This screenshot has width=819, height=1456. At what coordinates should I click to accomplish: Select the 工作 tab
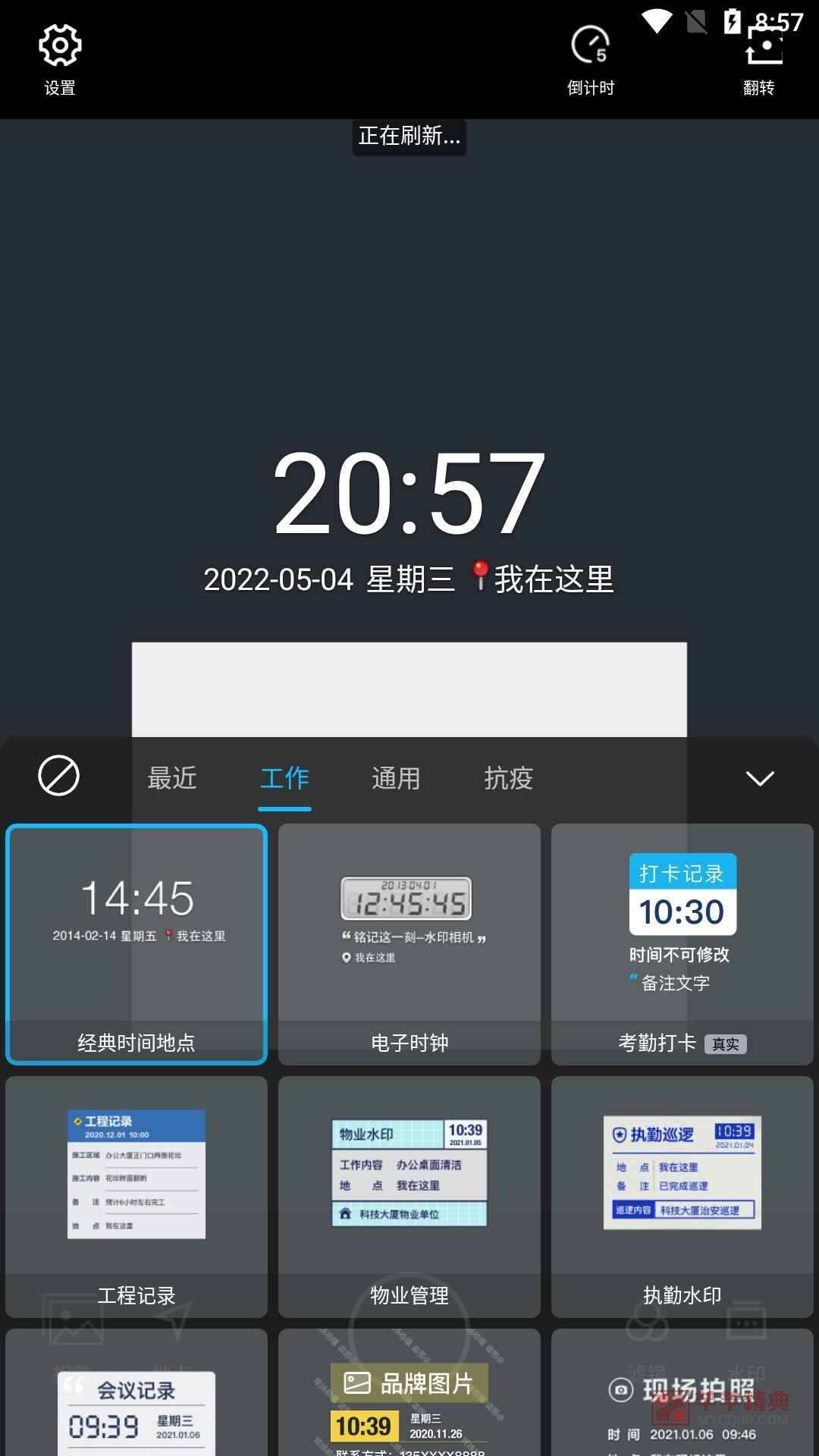284,778
